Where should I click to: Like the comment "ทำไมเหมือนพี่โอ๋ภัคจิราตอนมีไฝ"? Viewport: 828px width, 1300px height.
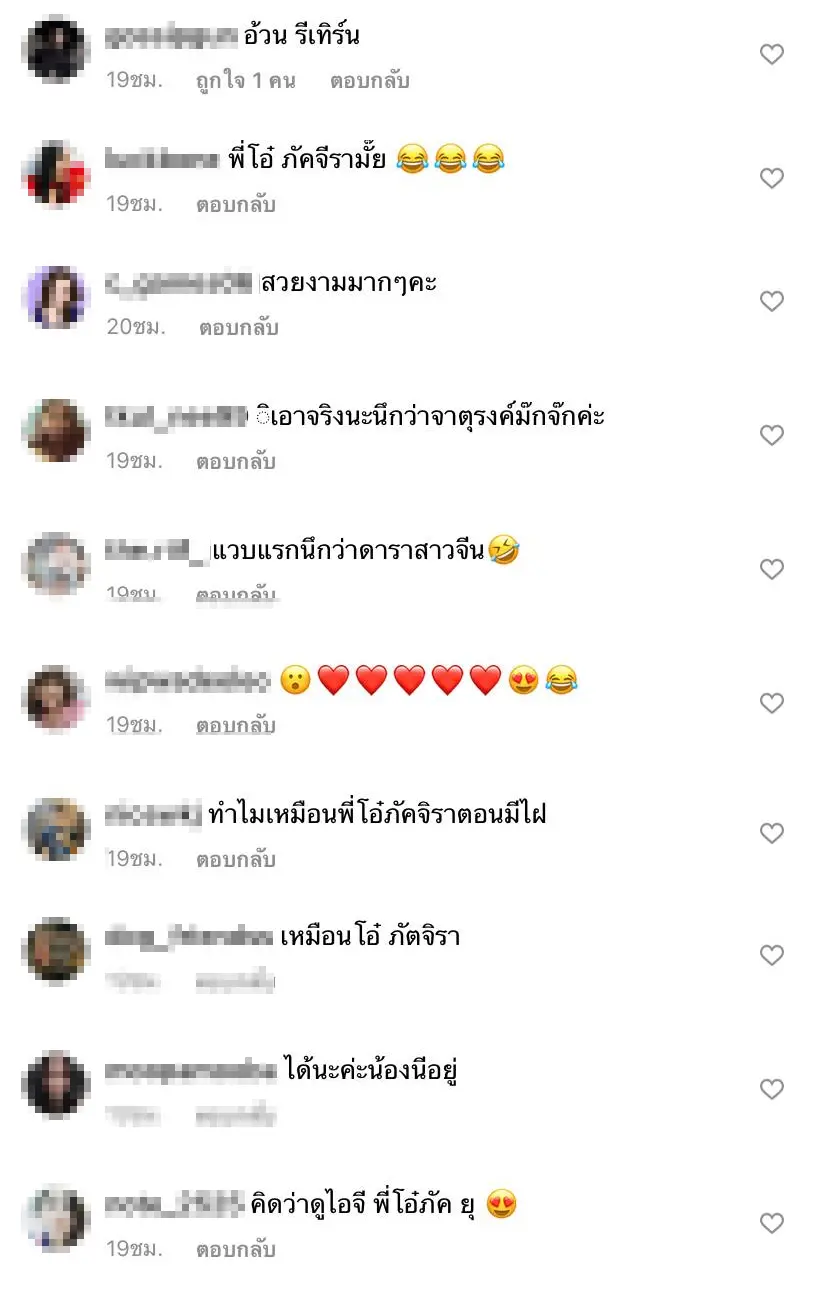[x=771, y=833]
